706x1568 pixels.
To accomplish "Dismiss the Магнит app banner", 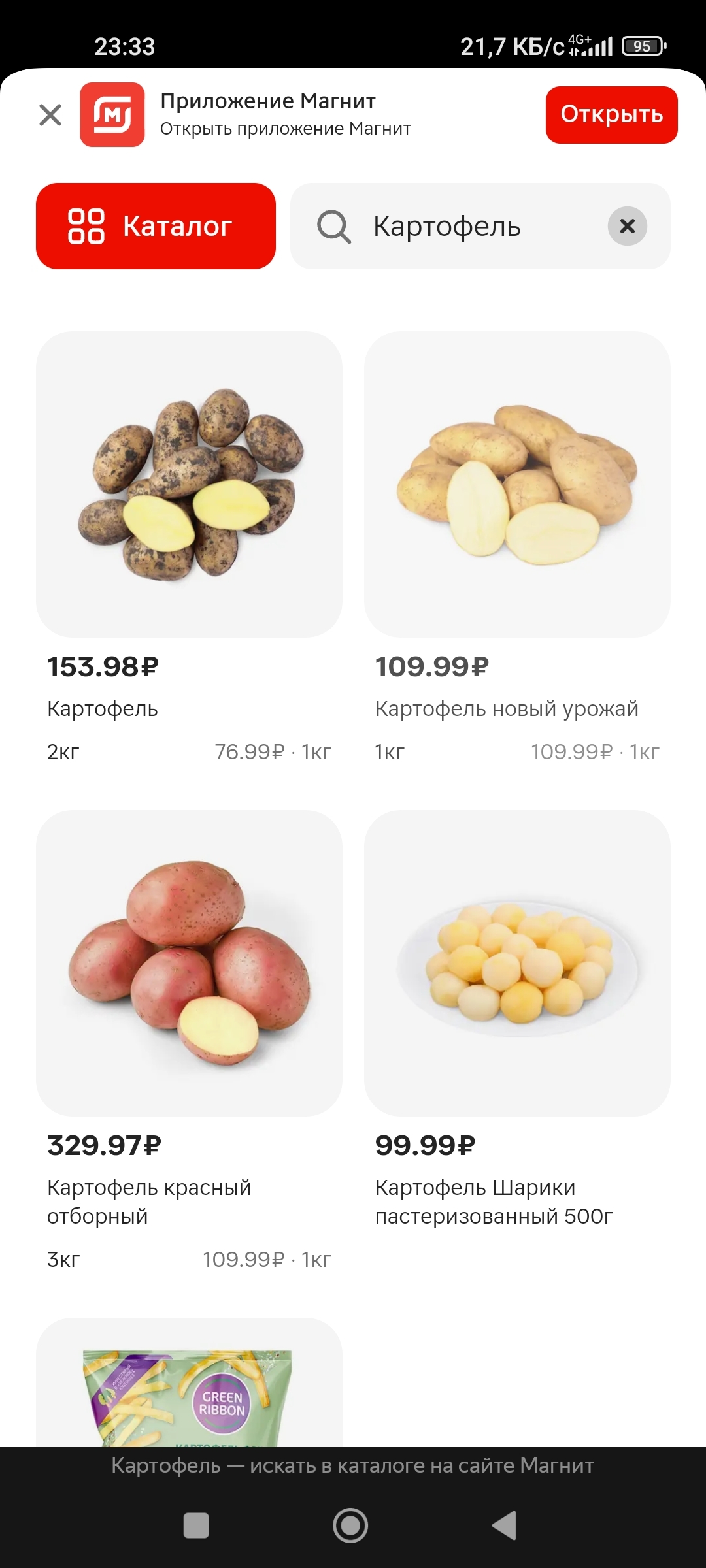I will (x=50, y=115).
